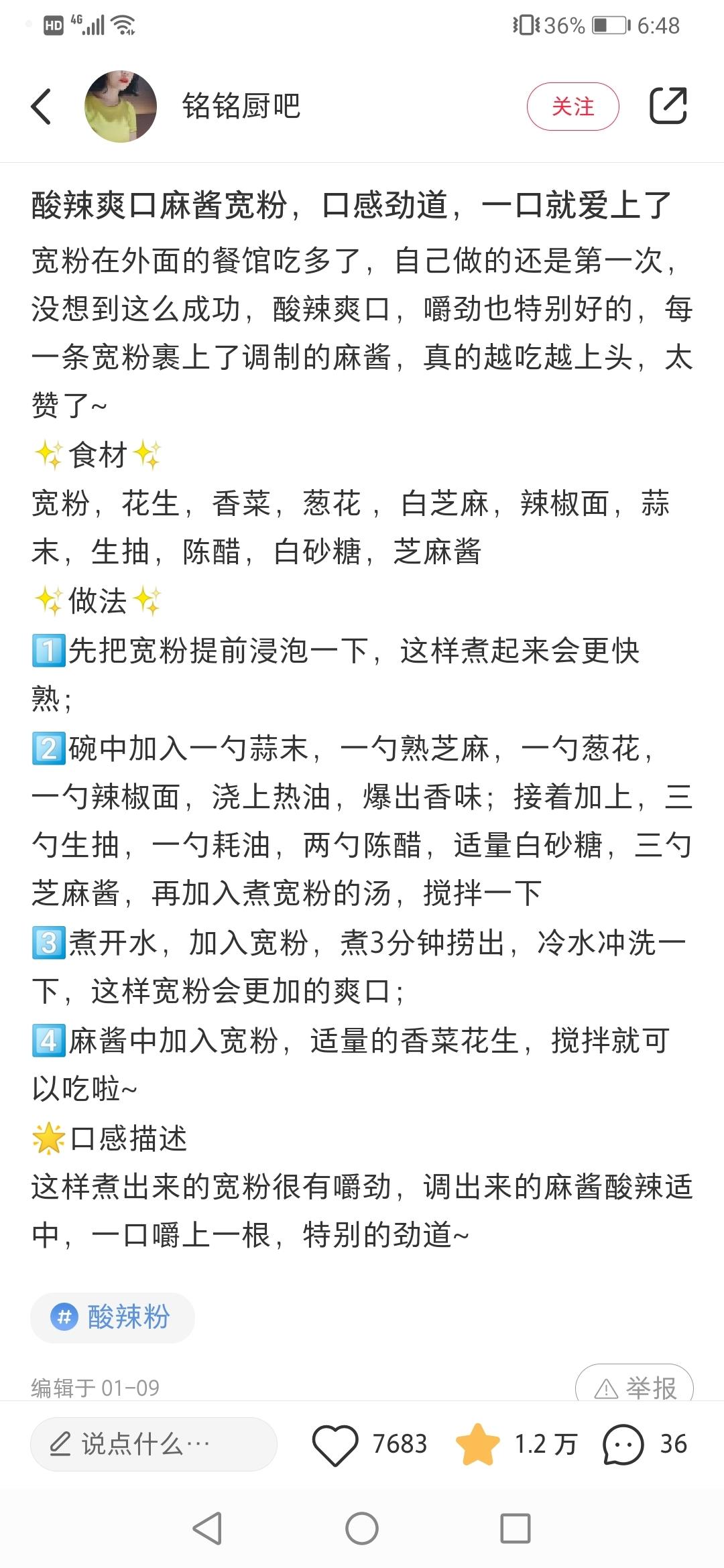Open the recent apps view
This screenshot has height=1568, width=724.
pos(516,1529)
